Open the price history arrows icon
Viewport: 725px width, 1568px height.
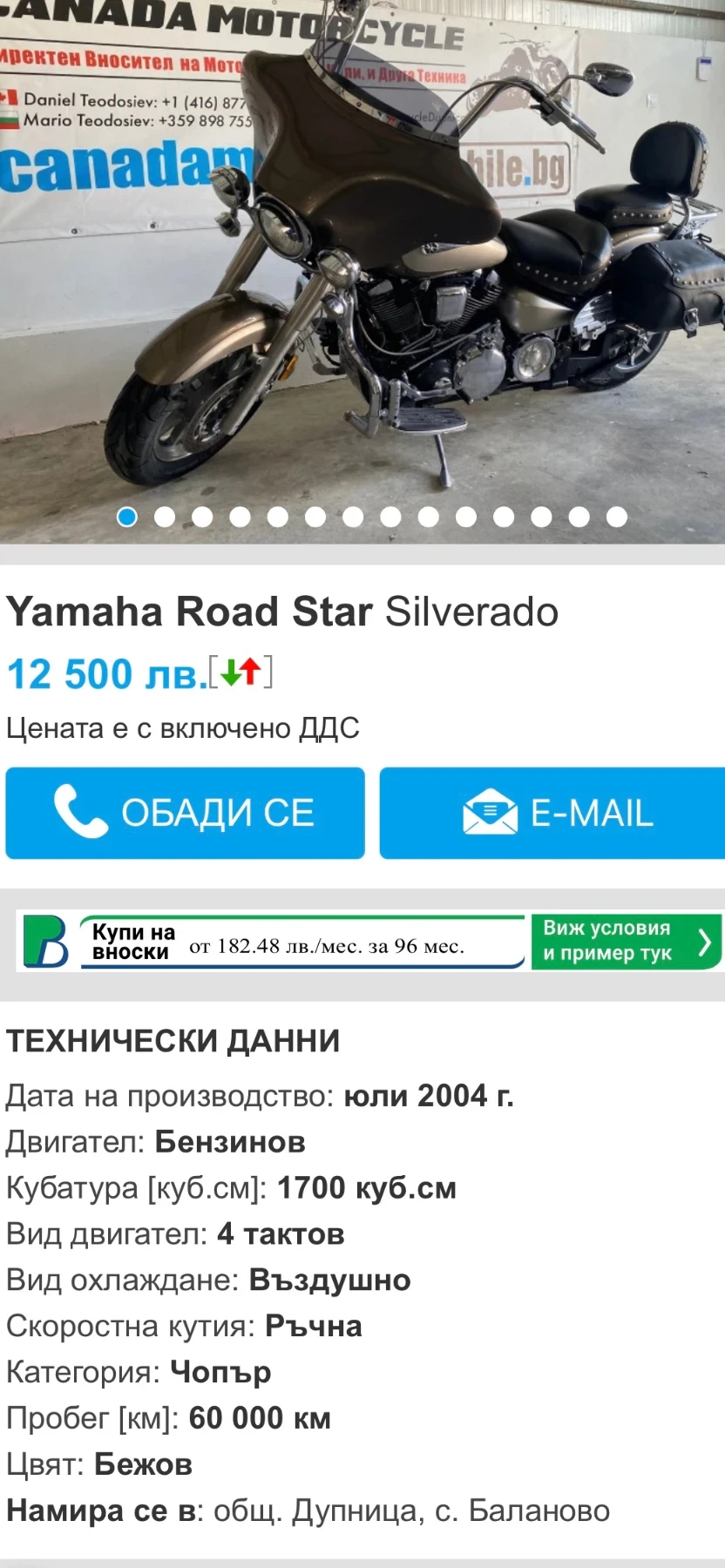(241, 672)
